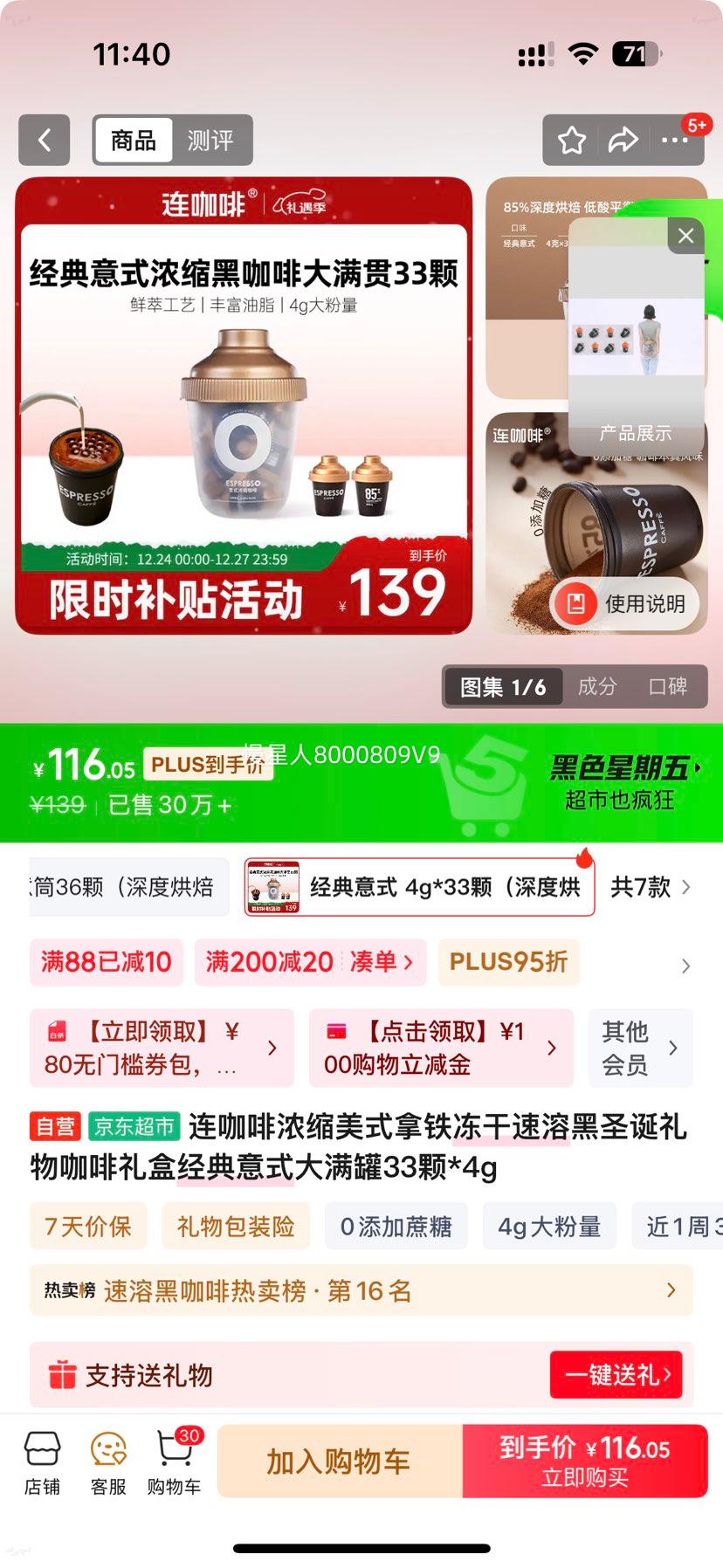Switch to the 成分 ingredients tab

pos(596,687)
